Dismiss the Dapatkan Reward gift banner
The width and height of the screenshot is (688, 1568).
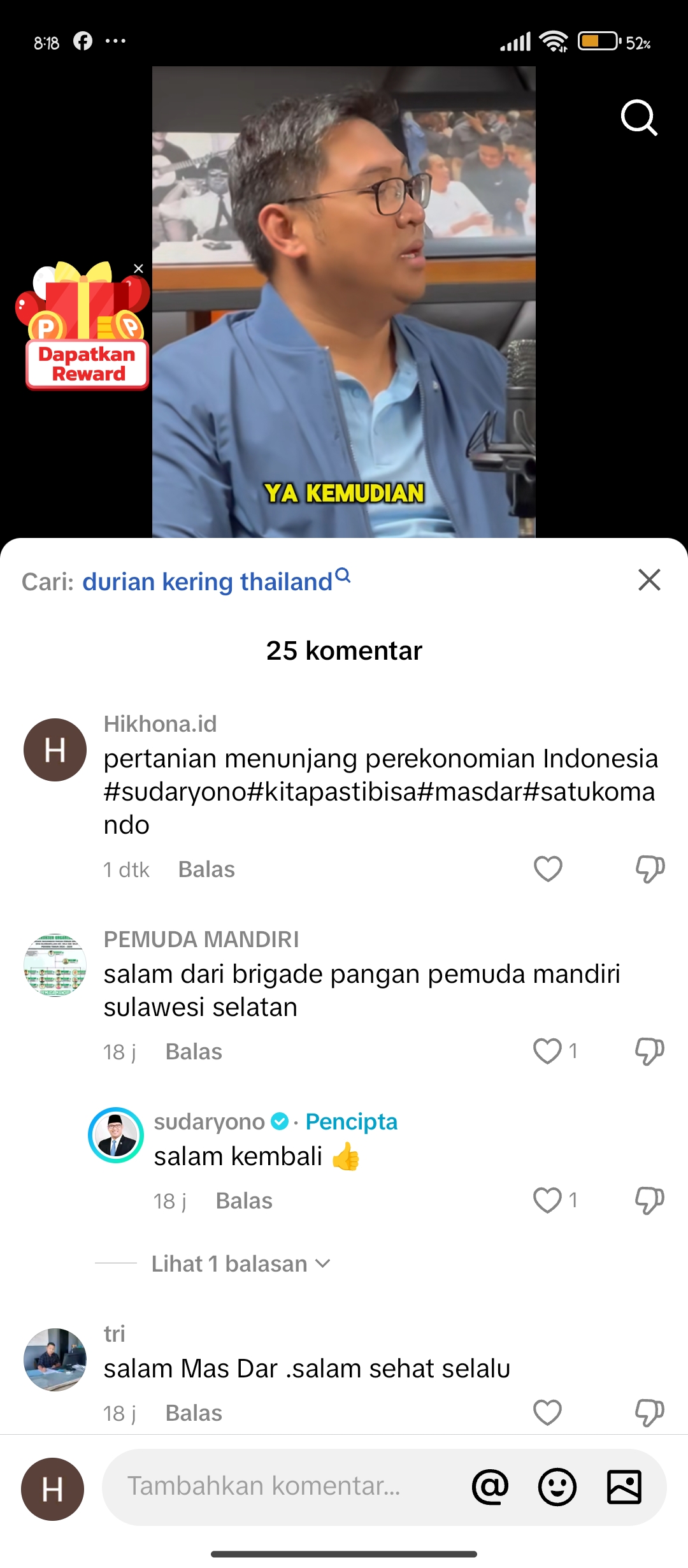point(138,268)
